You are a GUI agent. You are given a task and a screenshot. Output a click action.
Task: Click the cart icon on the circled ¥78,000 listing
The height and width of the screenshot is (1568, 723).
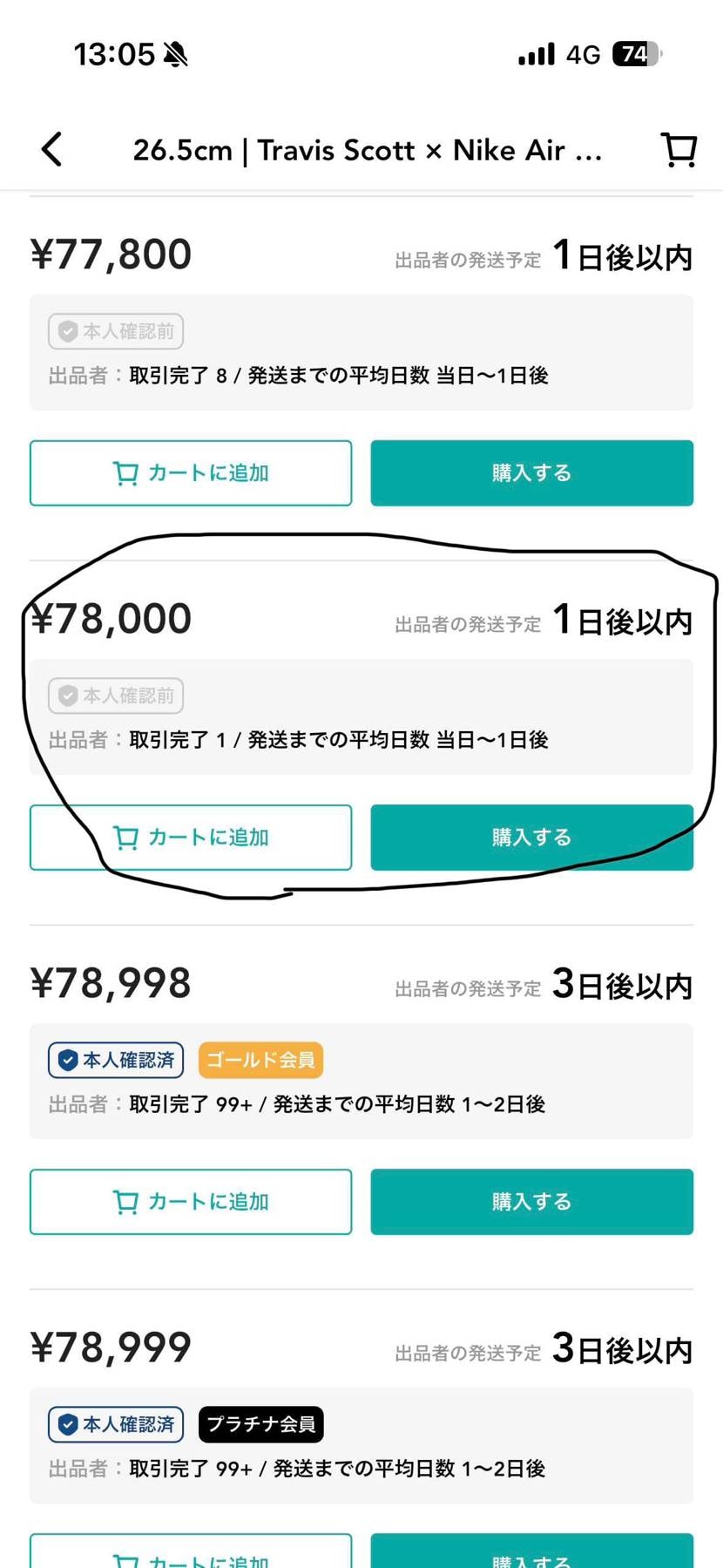[127, 837]
